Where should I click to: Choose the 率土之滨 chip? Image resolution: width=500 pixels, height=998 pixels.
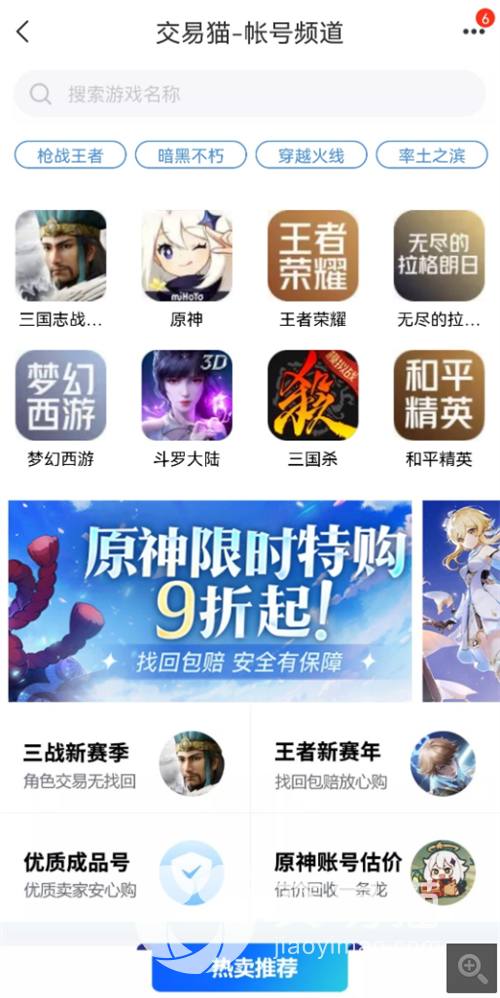pos(432,155)
